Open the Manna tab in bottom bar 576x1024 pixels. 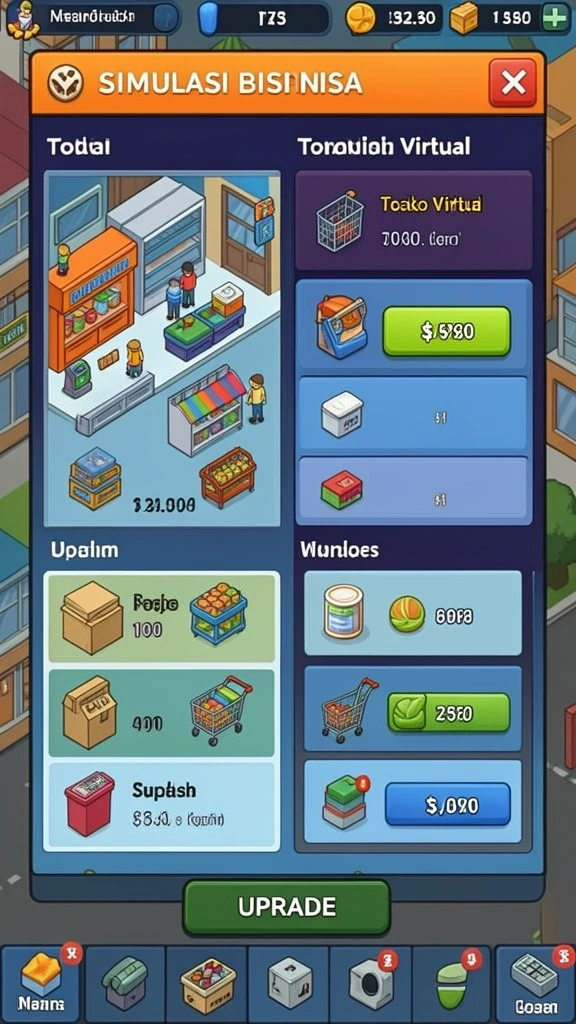click(x=40, y=984)
